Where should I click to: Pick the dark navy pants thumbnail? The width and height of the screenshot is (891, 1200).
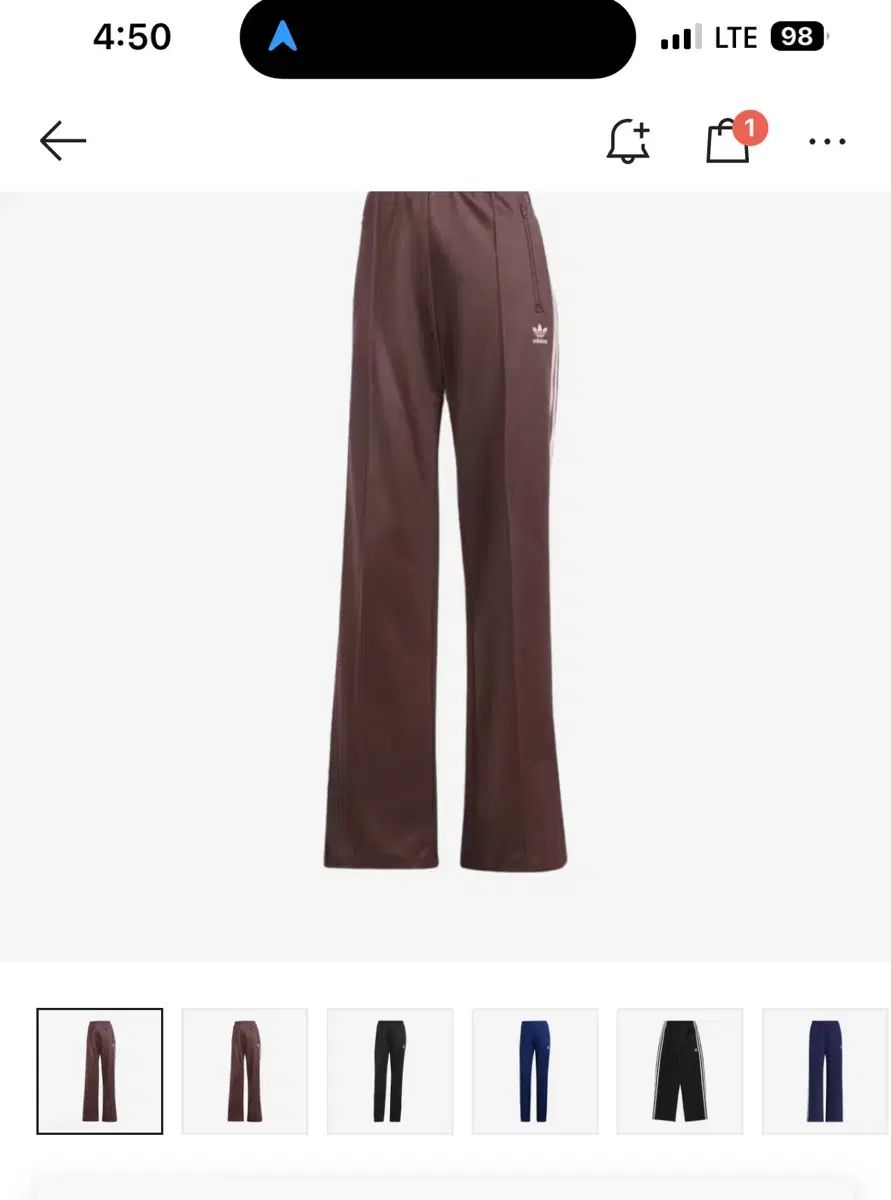tap(825, 1071)
